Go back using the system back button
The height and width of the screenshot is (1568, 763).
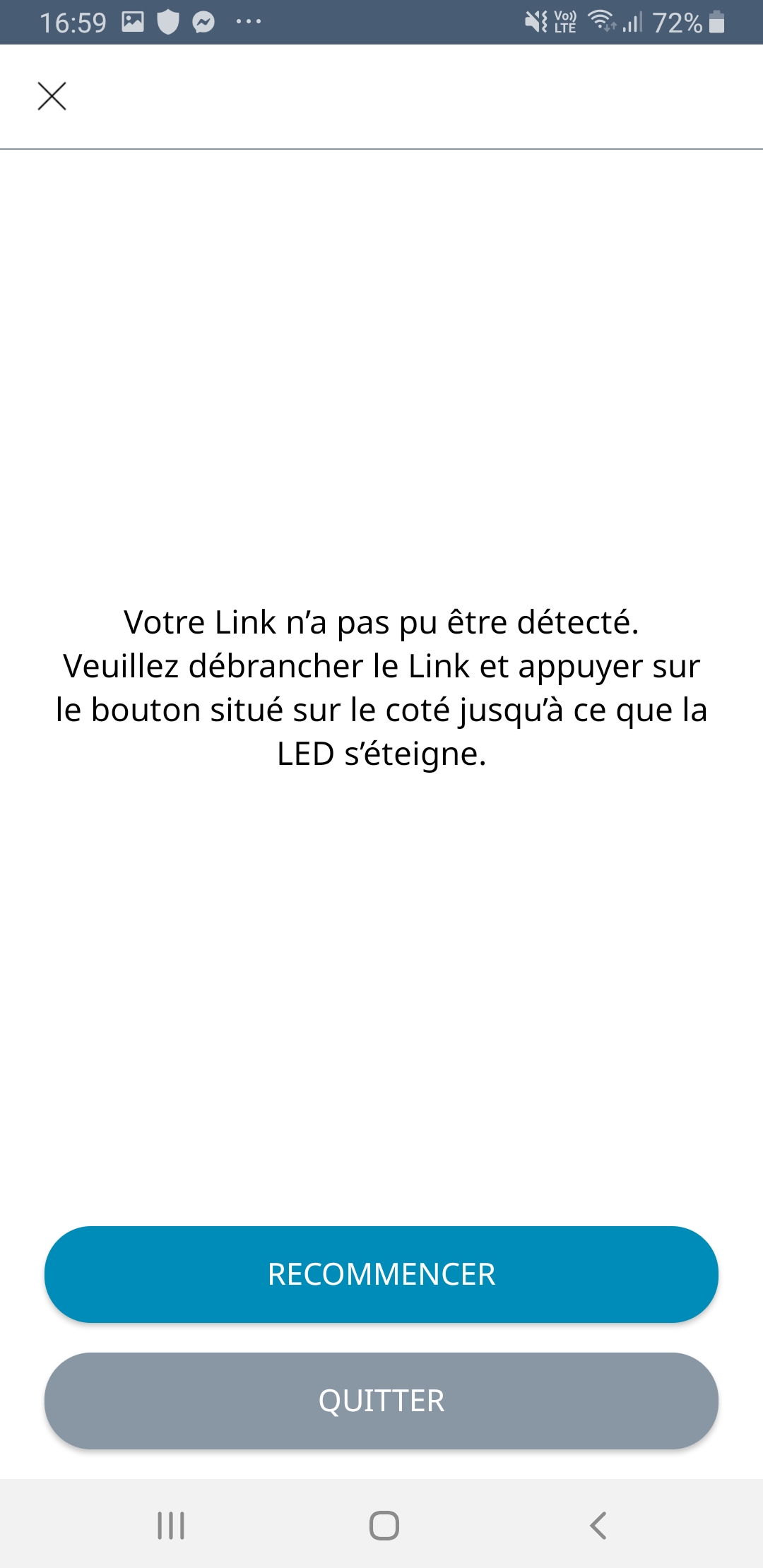598,1525
